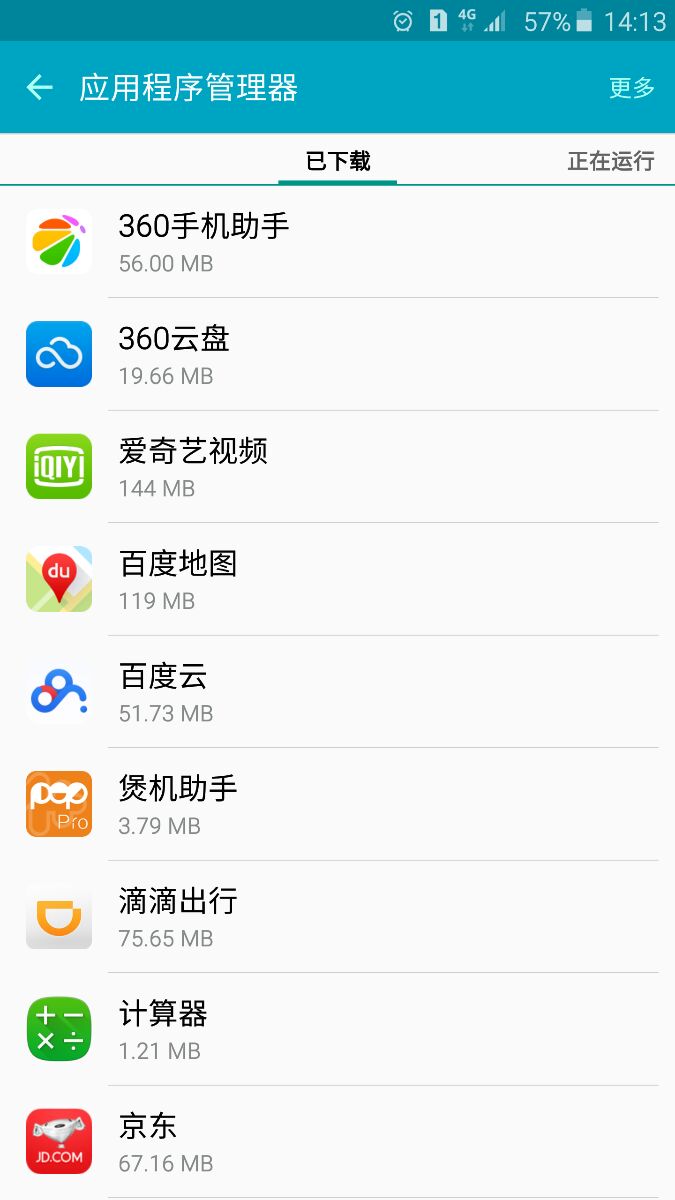Open the 京东 app entry

[x=337, y=1141]
